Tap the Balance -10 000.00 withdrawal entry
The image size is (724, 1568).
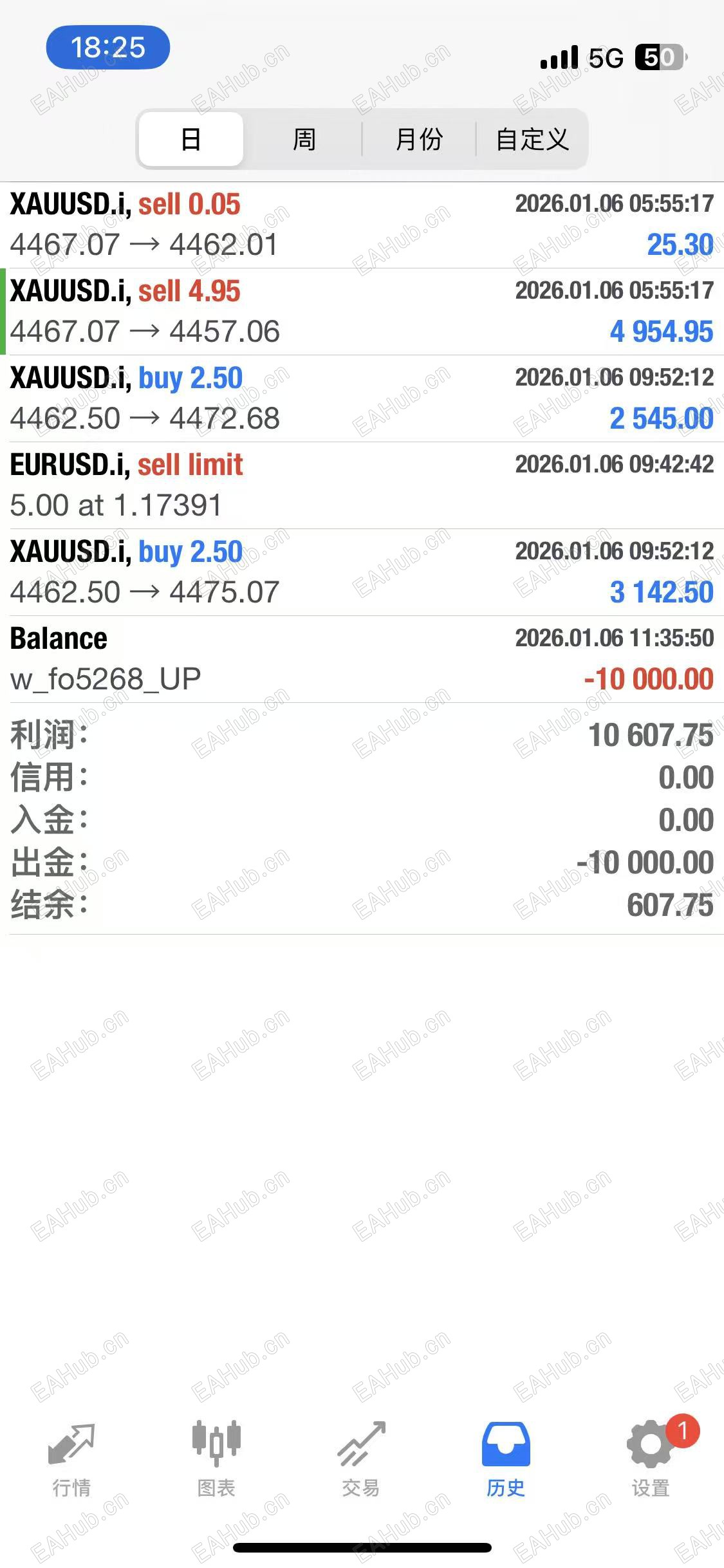(x=362, y=659)
